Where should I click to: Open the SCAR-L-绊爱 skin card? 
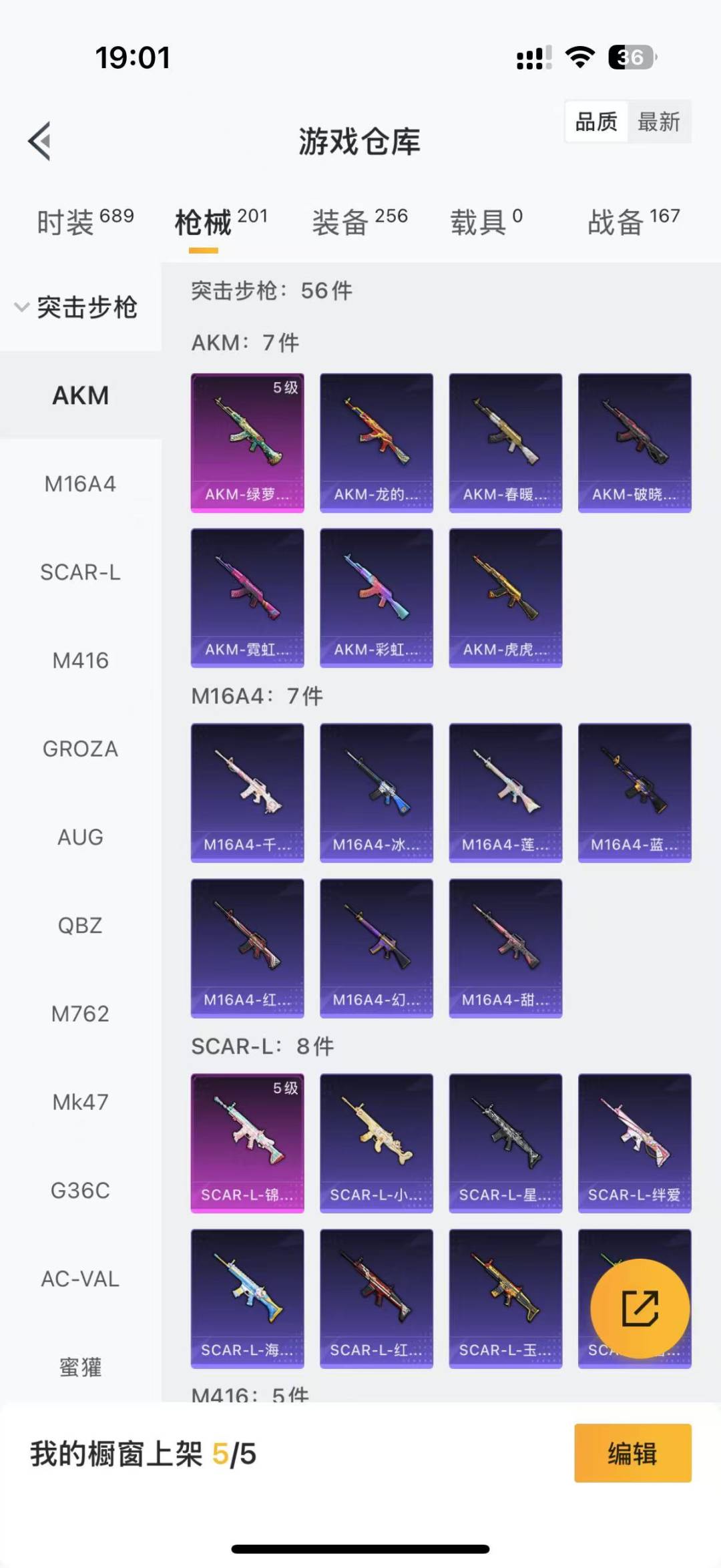pos(635,1143)
